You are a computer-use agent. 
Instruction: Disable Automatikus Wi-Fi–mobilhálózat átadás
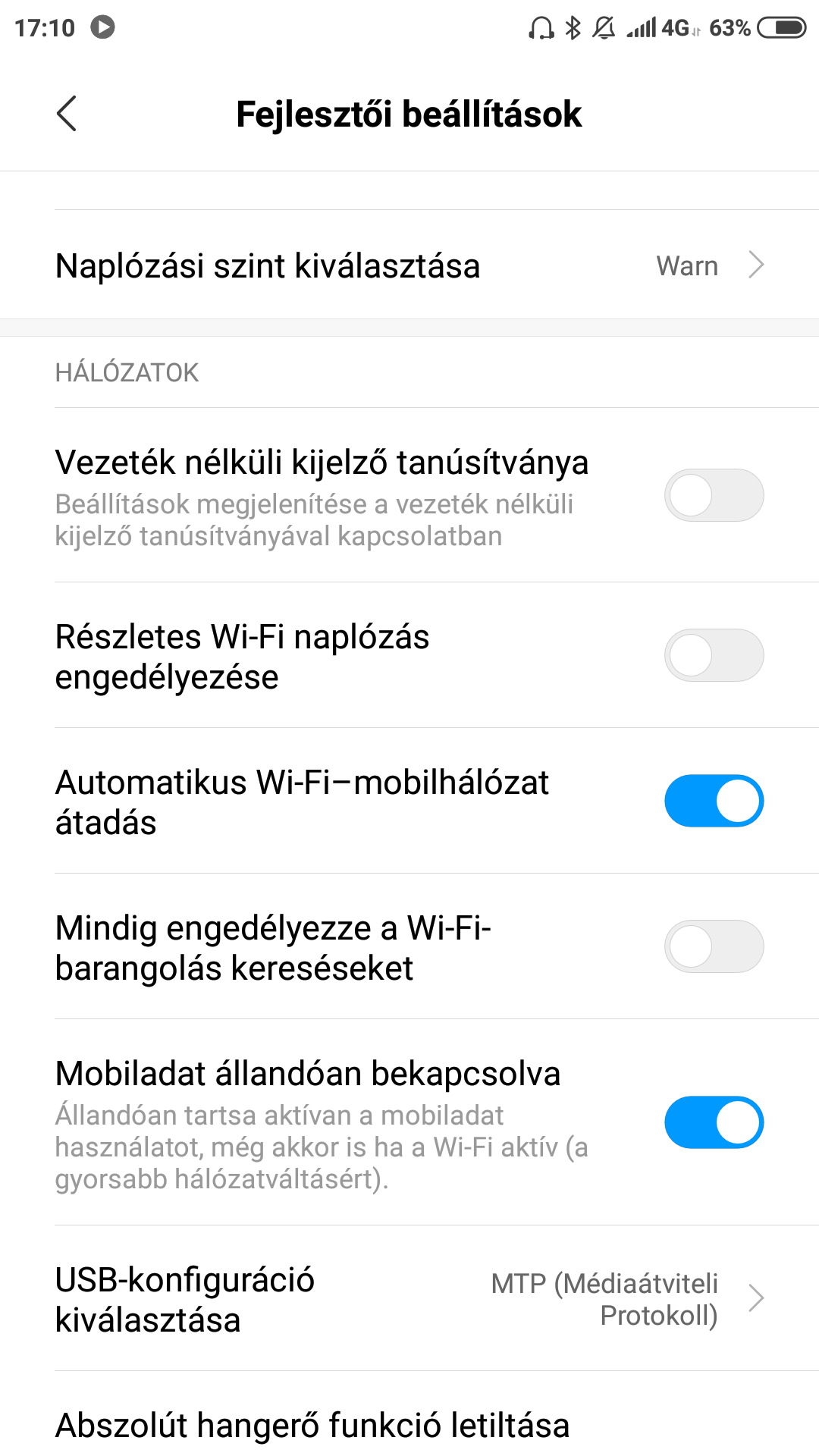click(714, 801)
